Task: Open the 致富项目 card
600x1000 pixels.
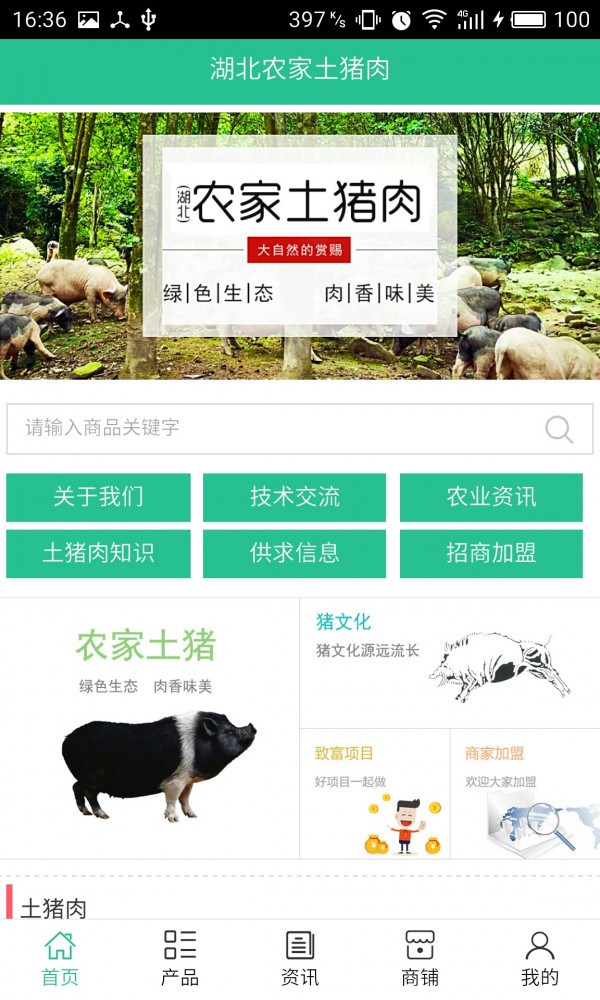Action: click(x=374, y=793)
